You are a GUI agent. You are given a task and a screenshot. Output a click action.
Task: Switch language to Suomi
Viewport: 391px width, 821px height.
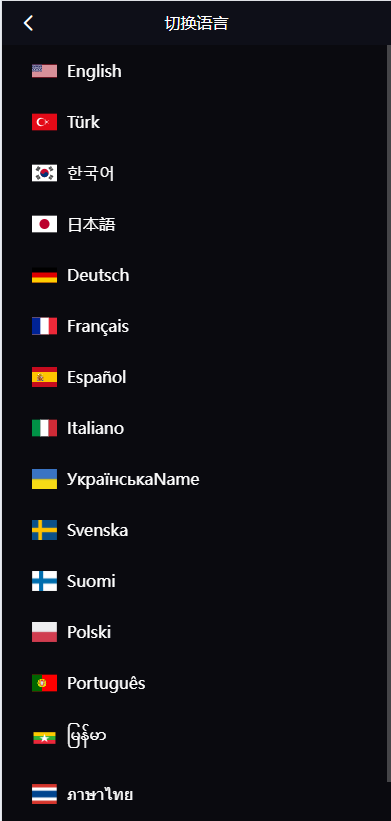pos(195,581)
